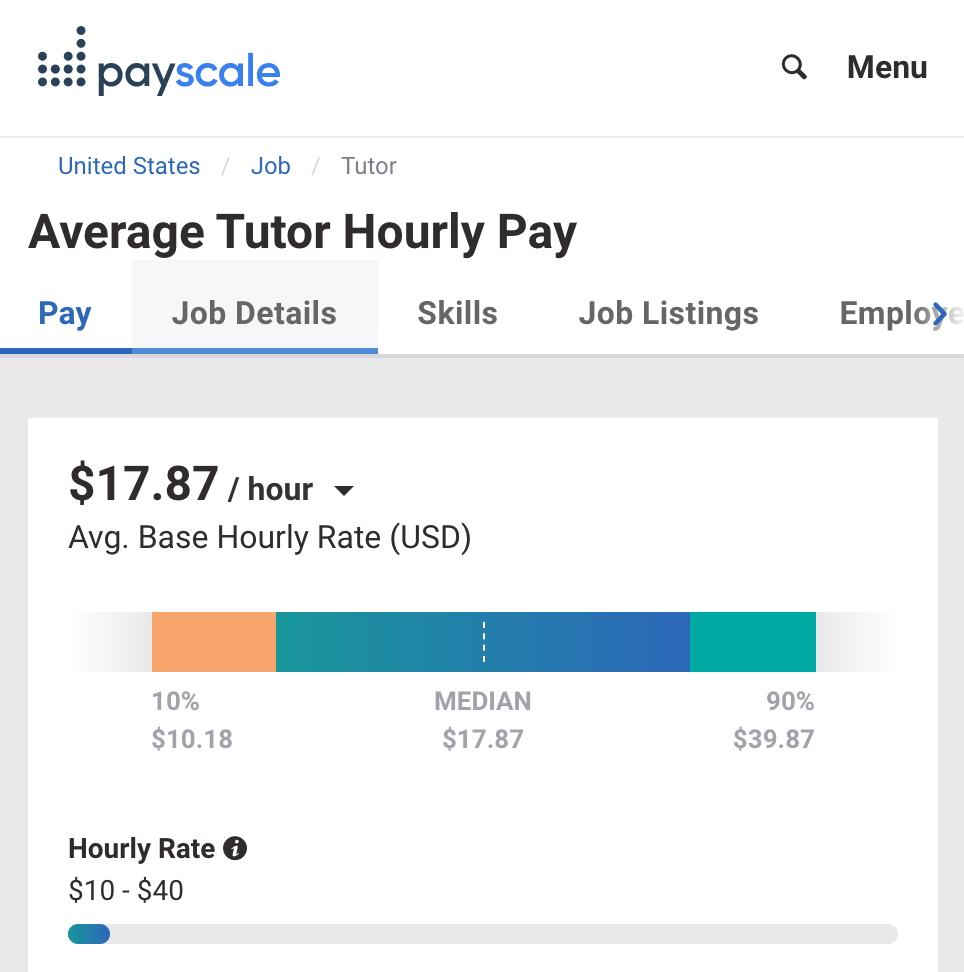
Task: Switch to the Job Listings tab
Action: coord(668,314)
